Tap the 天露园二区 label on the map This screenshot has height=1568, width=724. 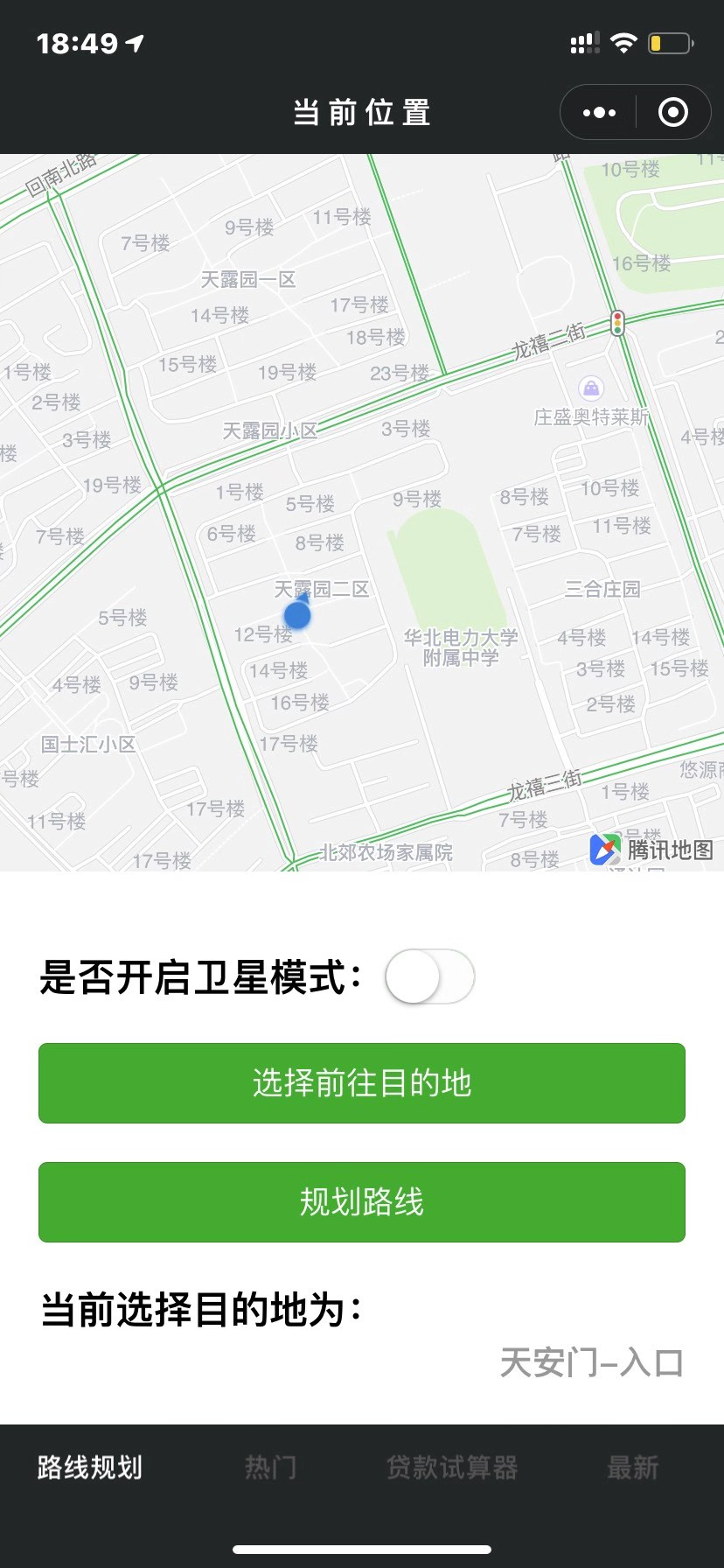(x=320, y=590)
